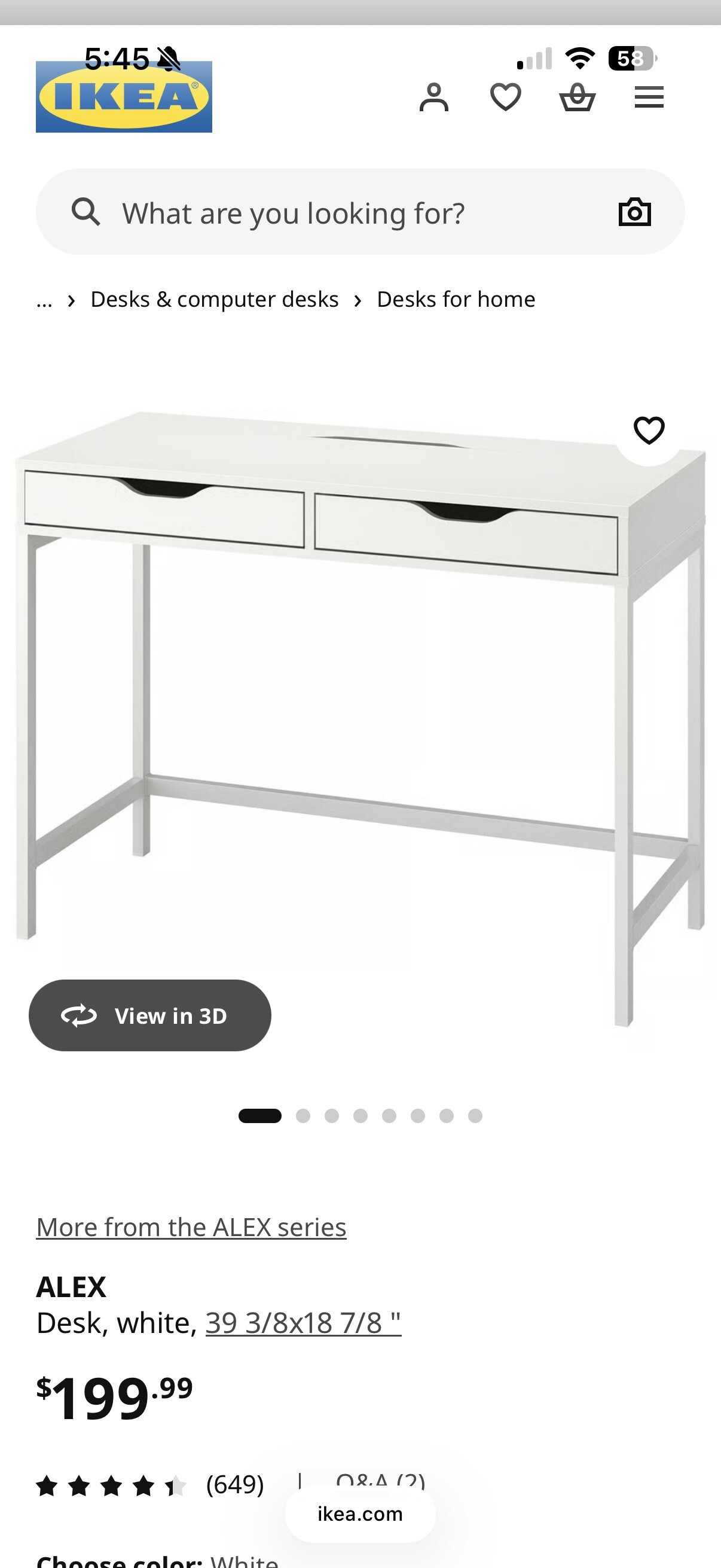Screen dimensions: 721x1568
Task: Enlarge the ALEX desk product image
Action: coord(360,700)
